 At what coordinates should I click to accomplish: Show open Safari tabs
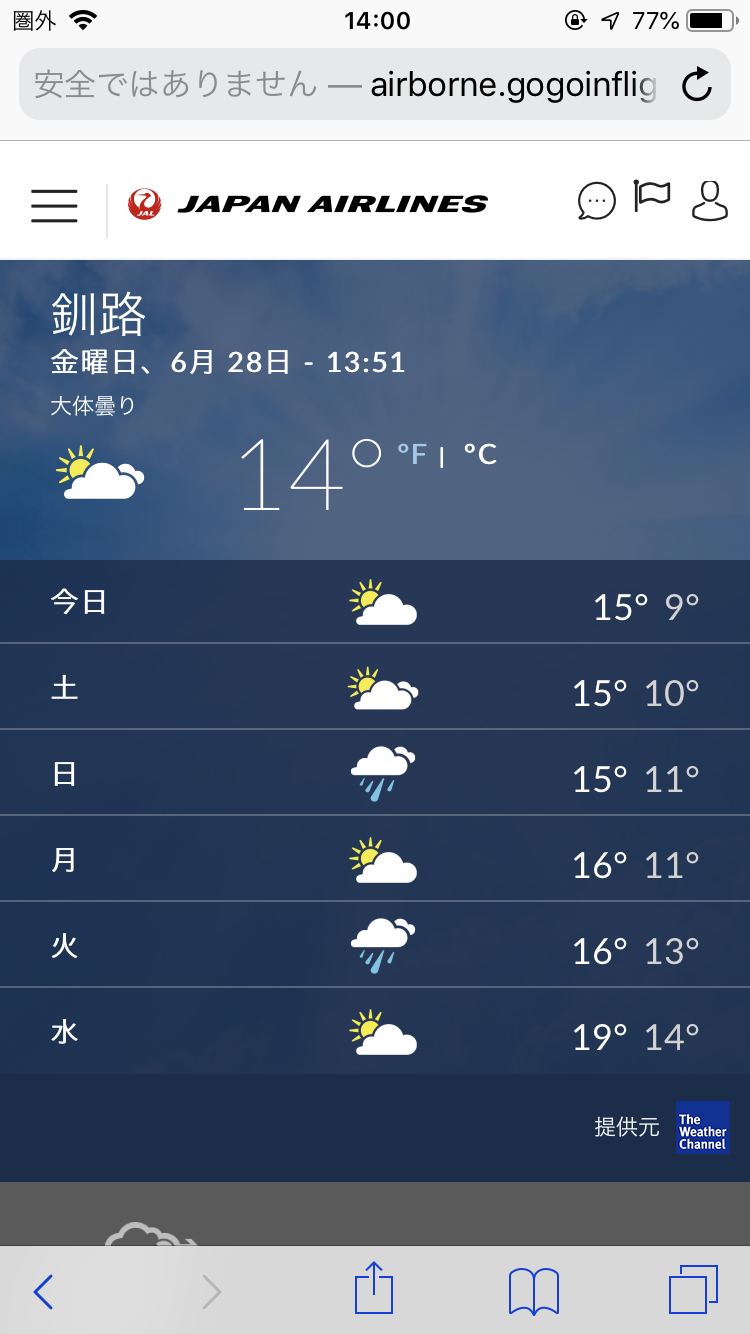tap(694, 1290)
